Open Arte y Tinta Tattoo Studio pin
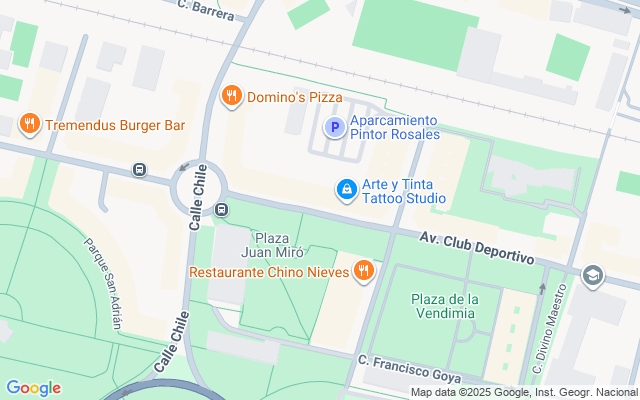This screenshot has height=400, width=640. (x=346, y=189)
